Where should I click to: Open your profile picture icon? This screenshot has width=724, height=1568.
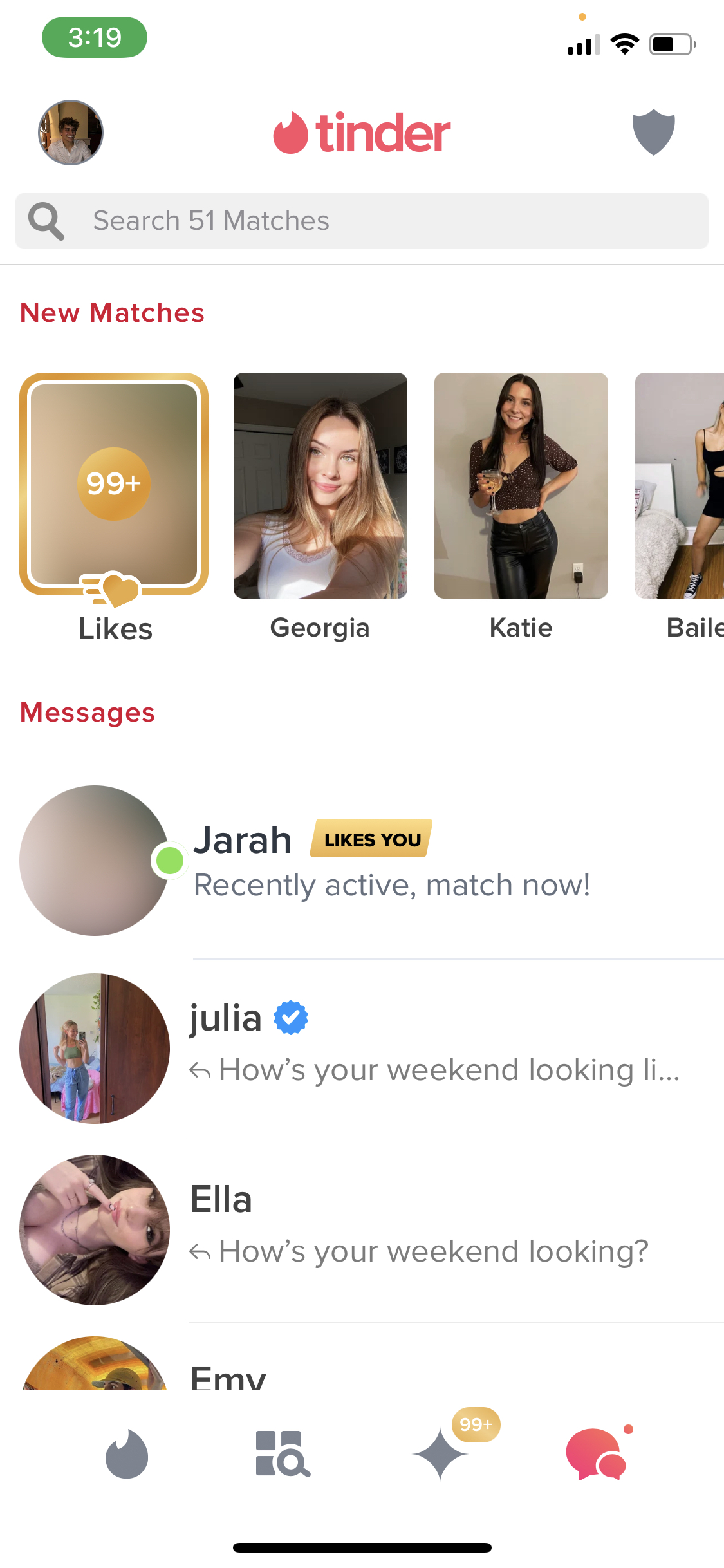click(71, 133)
